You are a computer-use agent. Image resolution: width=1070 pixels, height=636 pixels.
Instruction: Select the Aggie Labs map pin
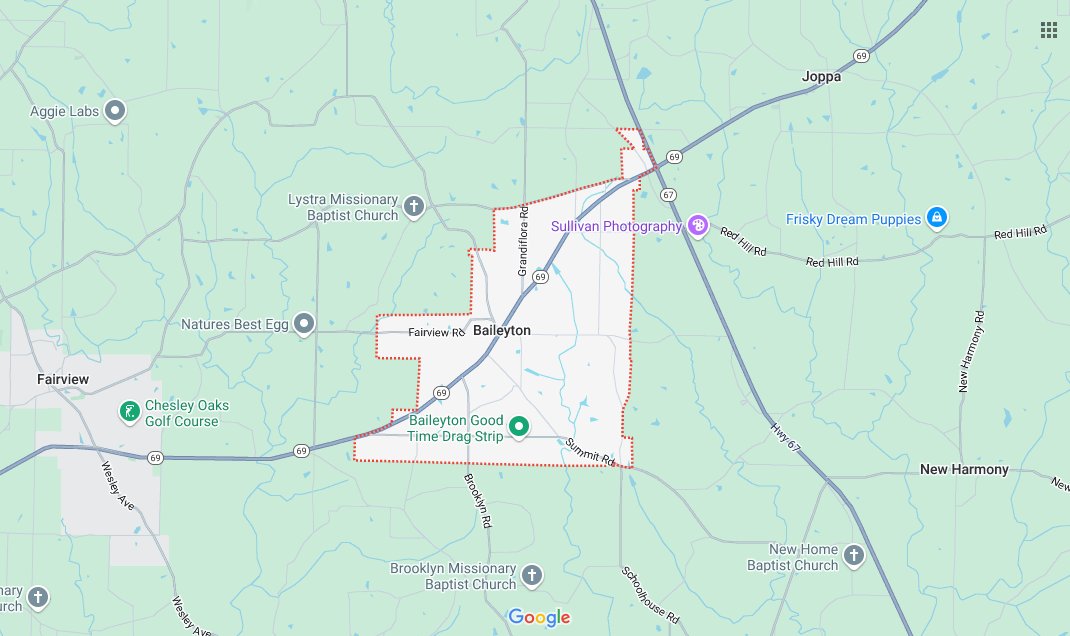click(115, 111)
